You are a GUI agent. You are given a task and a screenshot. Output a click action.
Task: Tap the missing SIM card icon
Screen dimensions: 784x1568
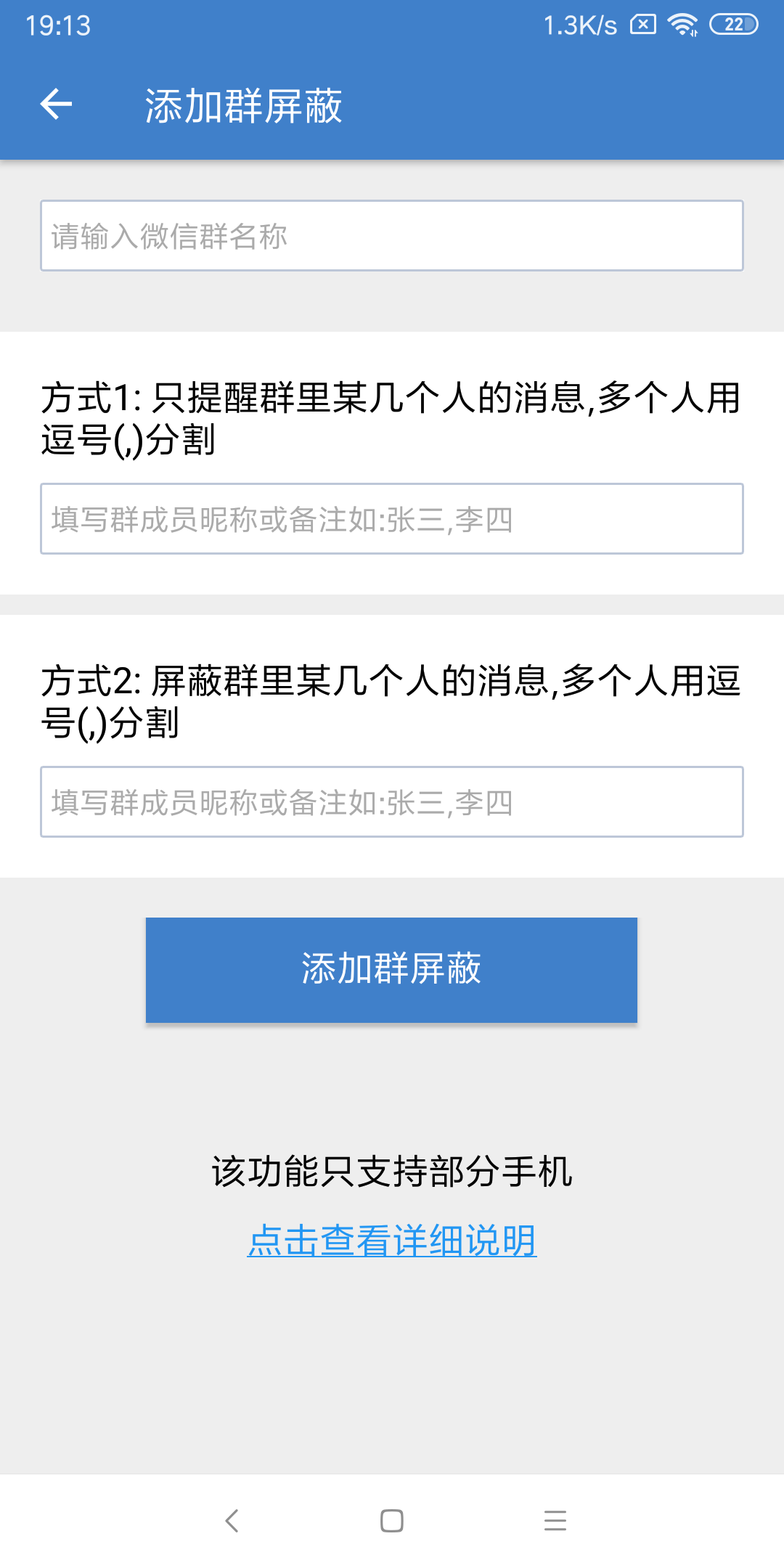click(x=642, y=25)
